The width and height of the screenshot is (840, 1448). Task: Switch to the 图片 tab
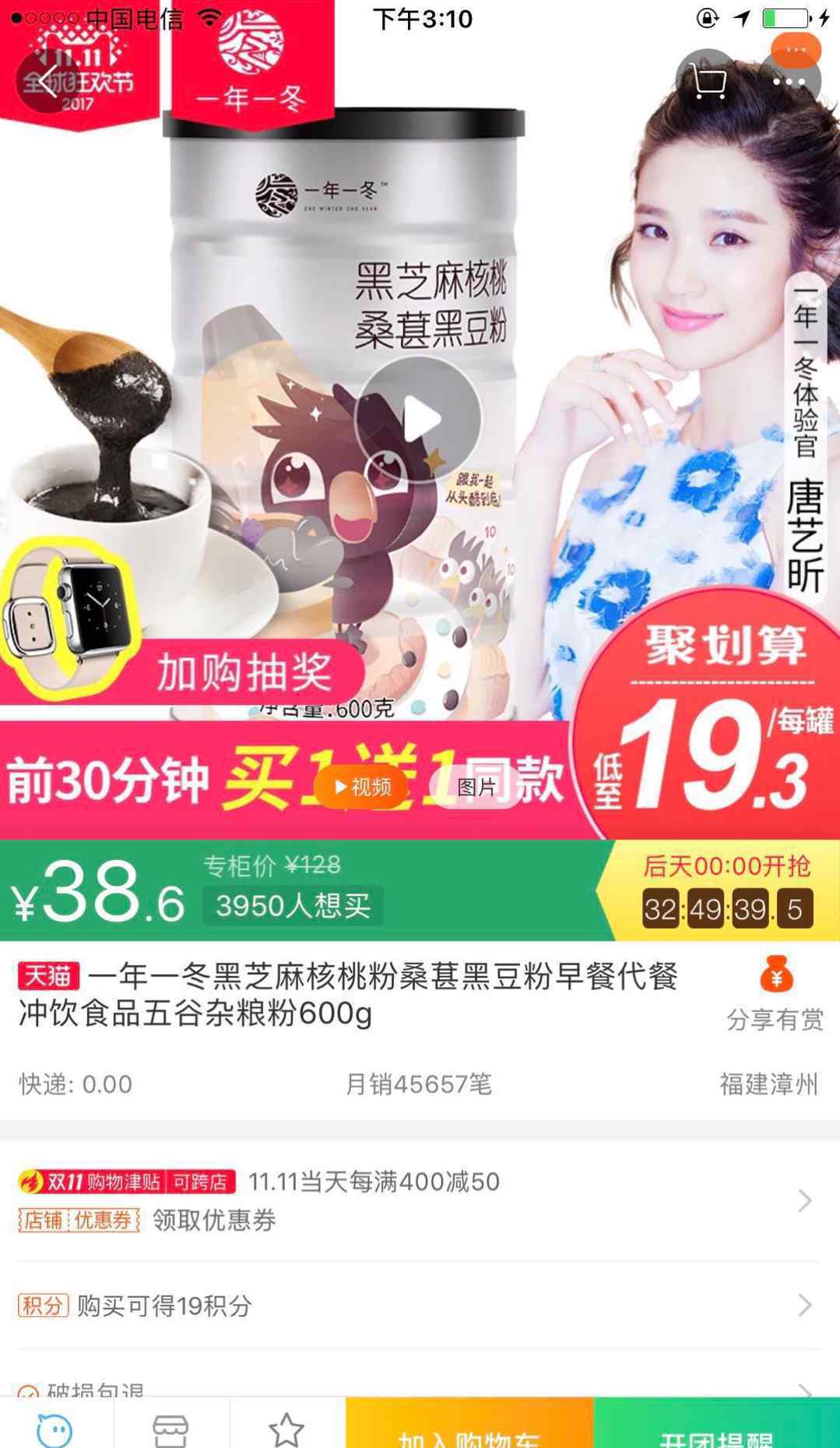click(476, 787)
